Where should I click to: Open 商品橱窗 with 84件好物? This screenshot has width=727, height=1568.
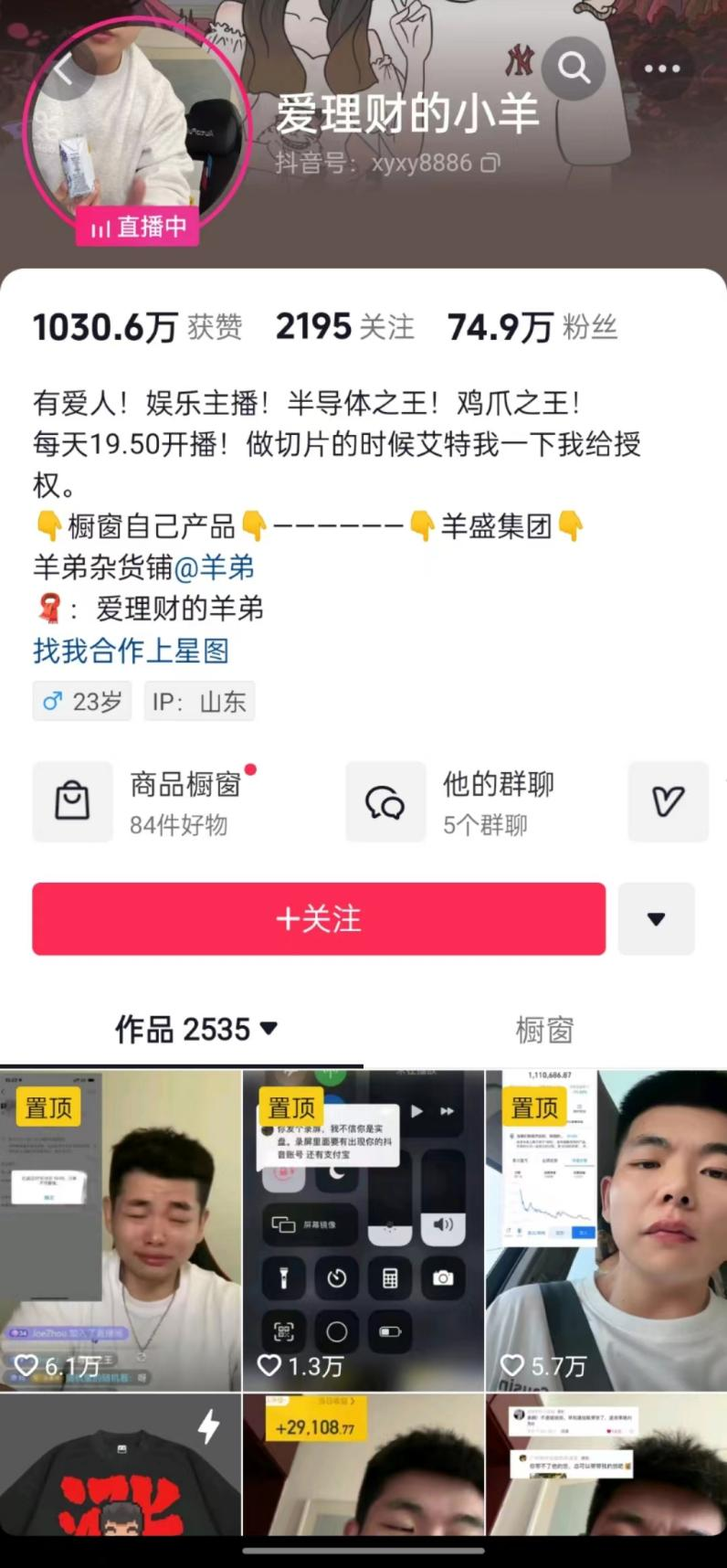tap(146, 802)
